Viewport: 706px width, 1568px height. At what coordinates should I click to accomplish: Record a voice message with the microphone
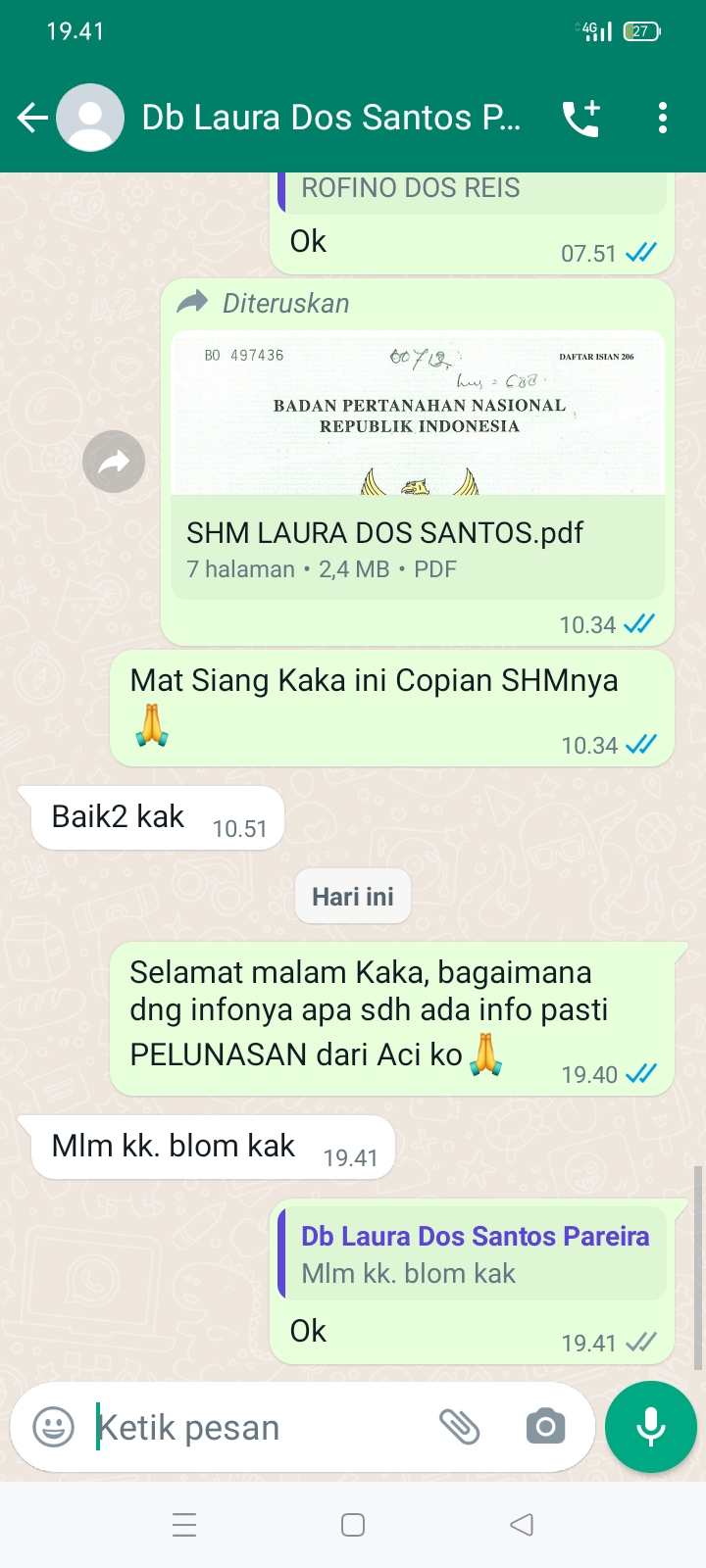[x=651, y=1427]
